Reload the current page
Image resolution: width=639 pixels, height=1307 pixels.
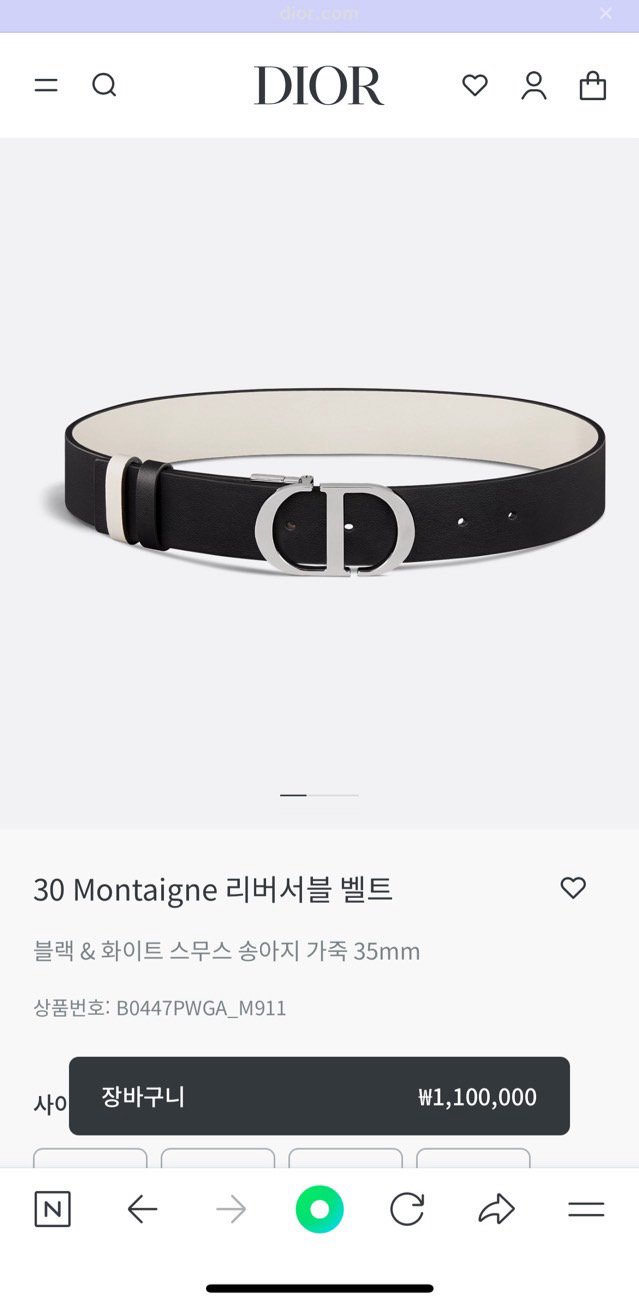(x=407, y=1210)
